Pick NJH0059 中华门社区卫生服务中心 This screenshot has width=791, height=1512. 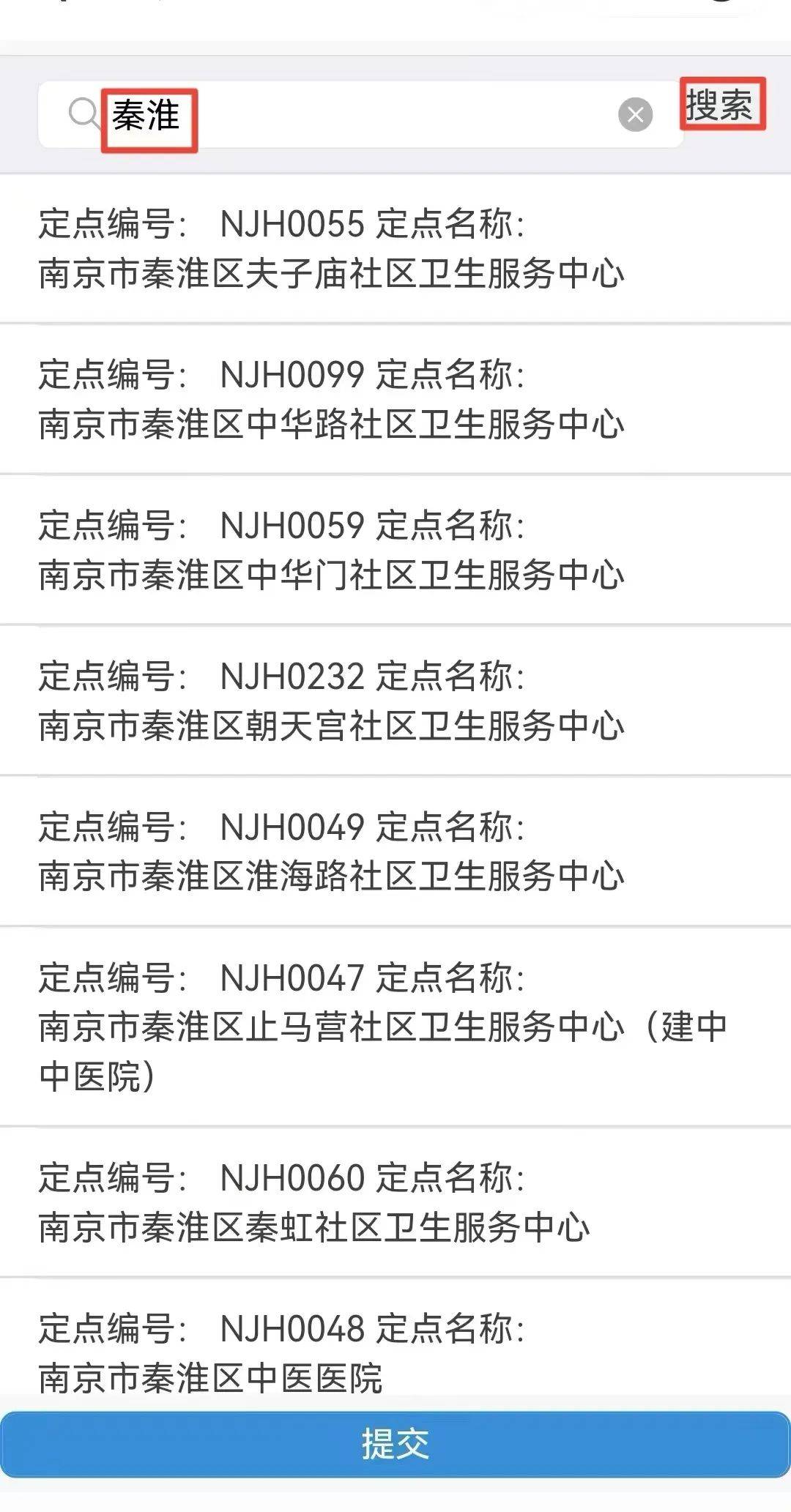395,551
